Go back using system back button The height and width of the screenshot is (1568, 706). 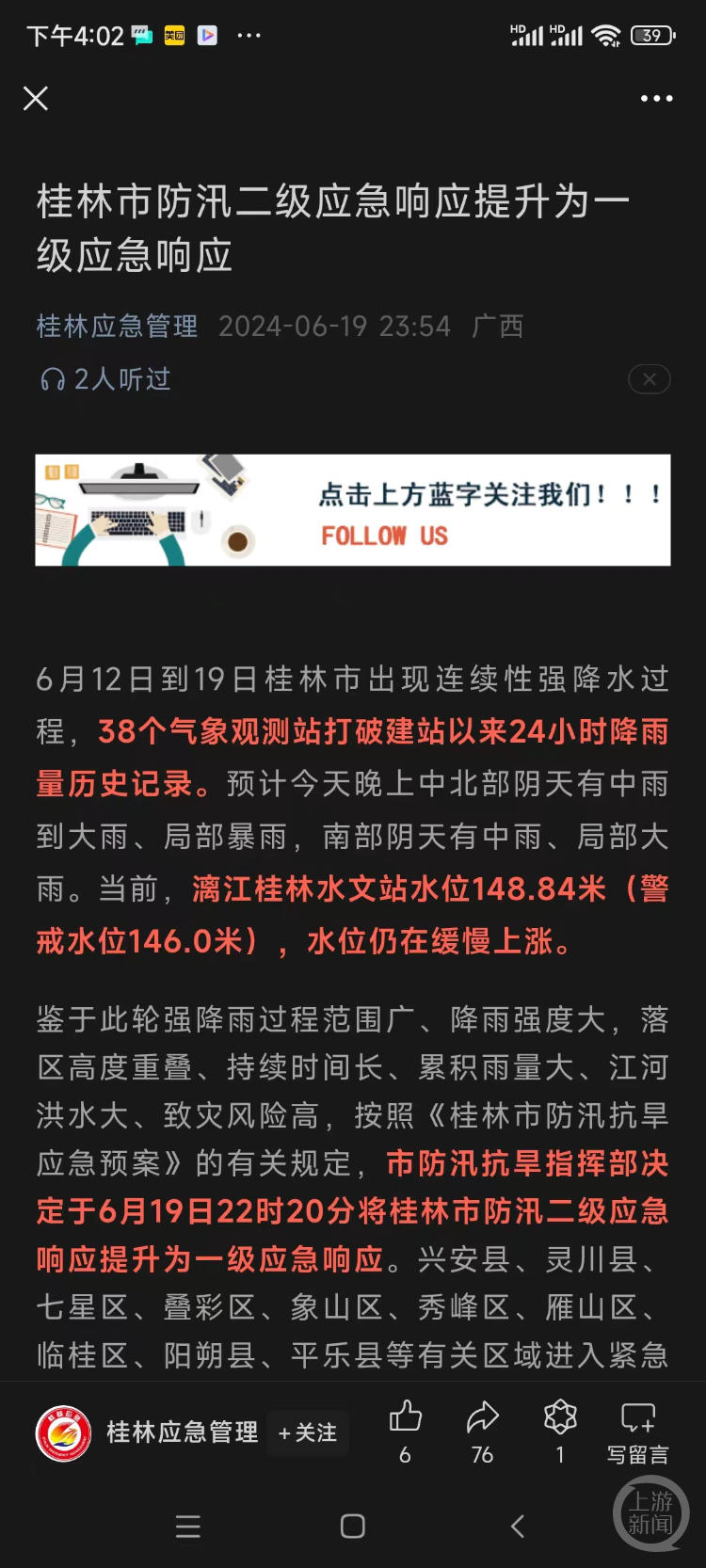point(517,1527)
